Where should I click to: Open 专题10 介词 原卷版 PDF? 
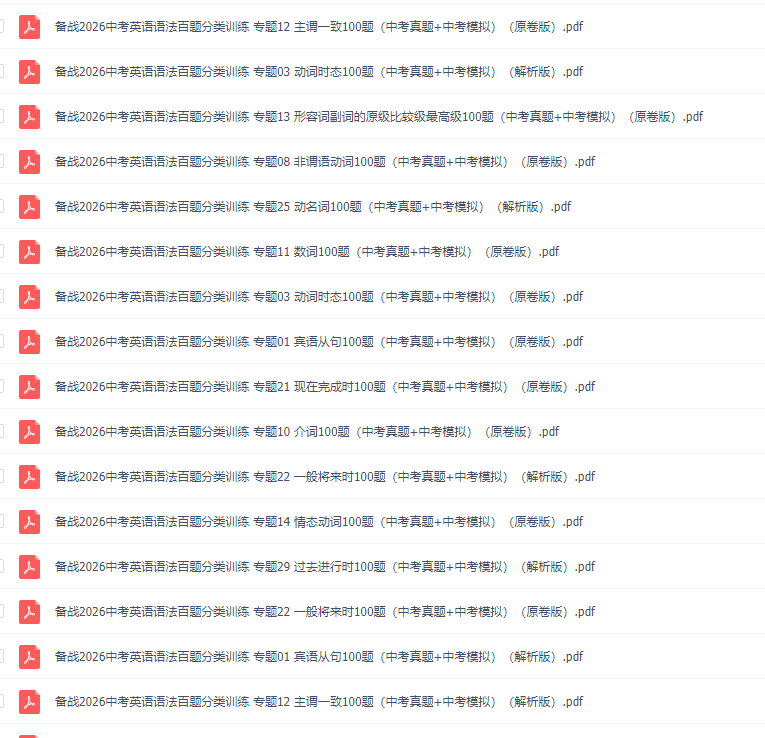pyautogui.click(x=307, y=432)
